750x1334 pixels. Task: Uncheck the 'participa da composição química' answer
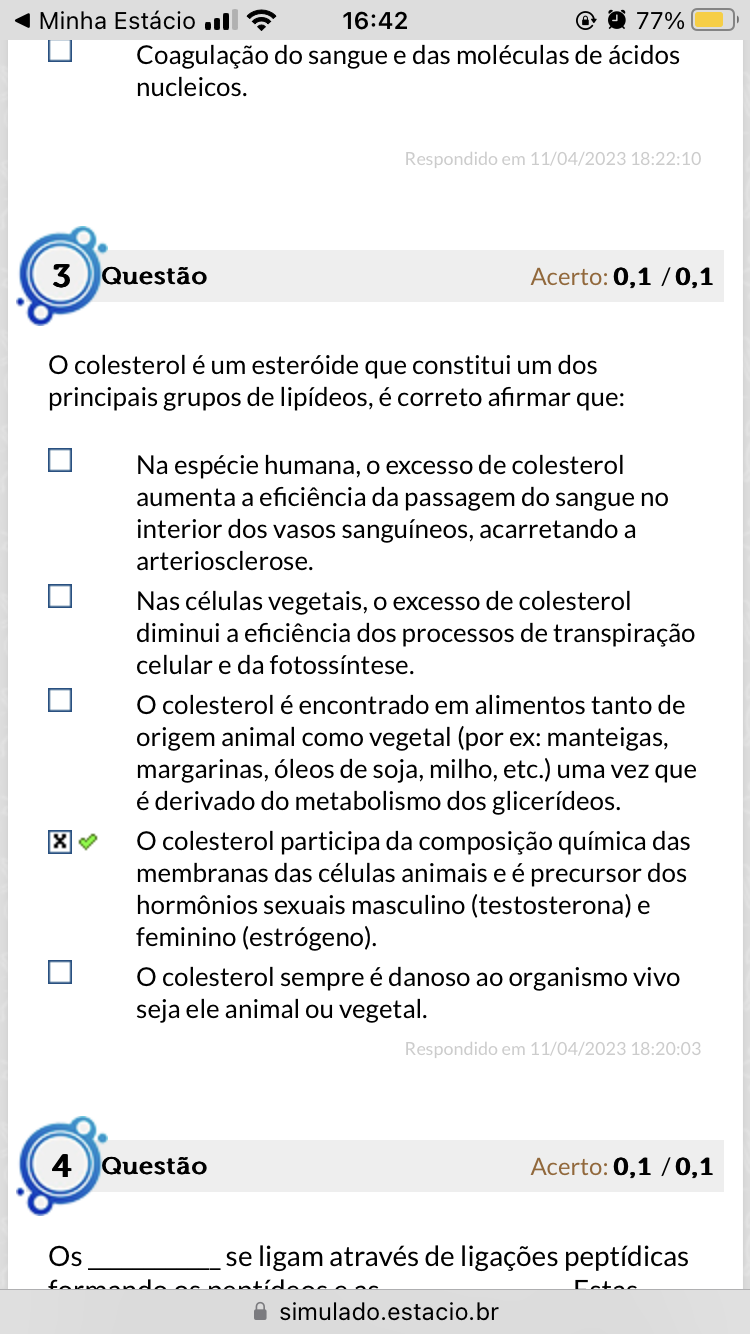pos(60,842)
